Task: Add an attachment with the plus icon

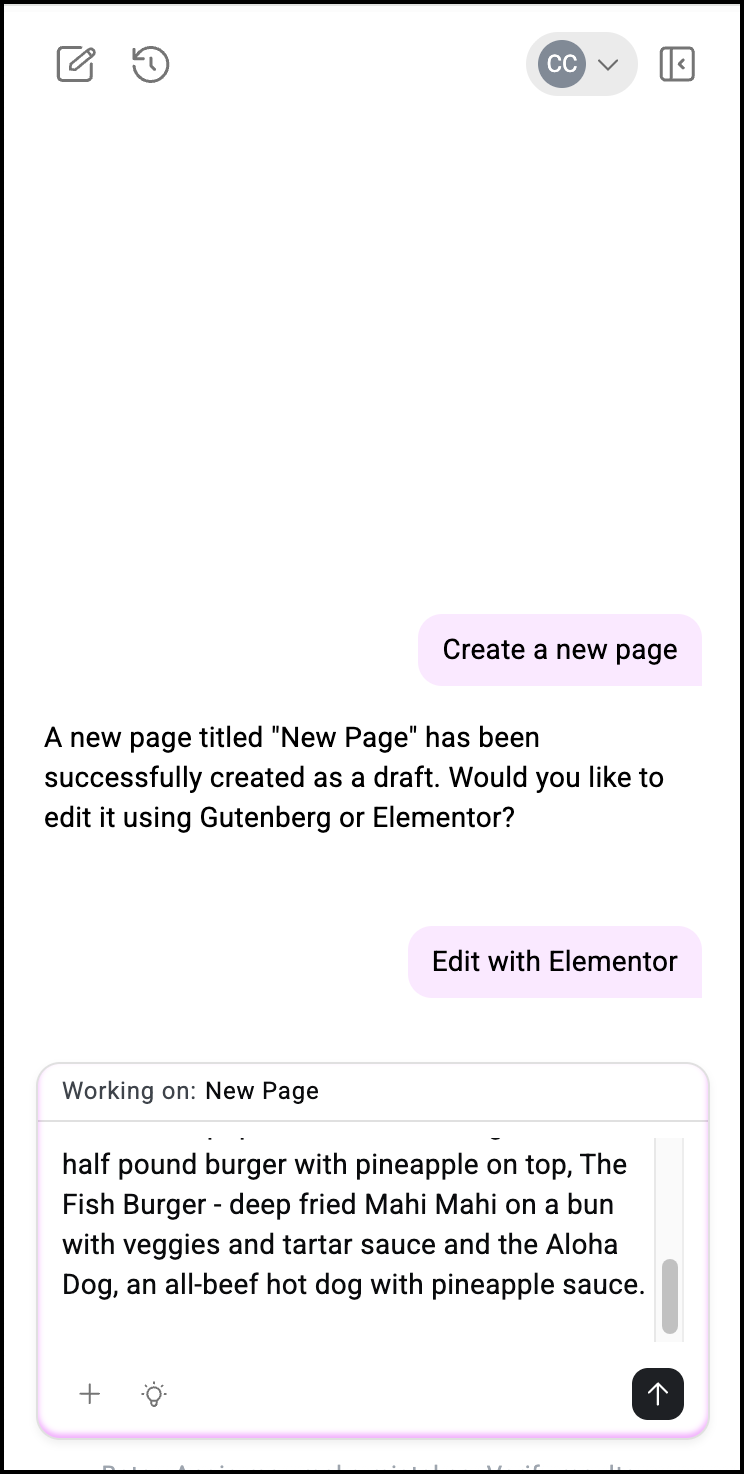Action: click(x=90, y=1394)
